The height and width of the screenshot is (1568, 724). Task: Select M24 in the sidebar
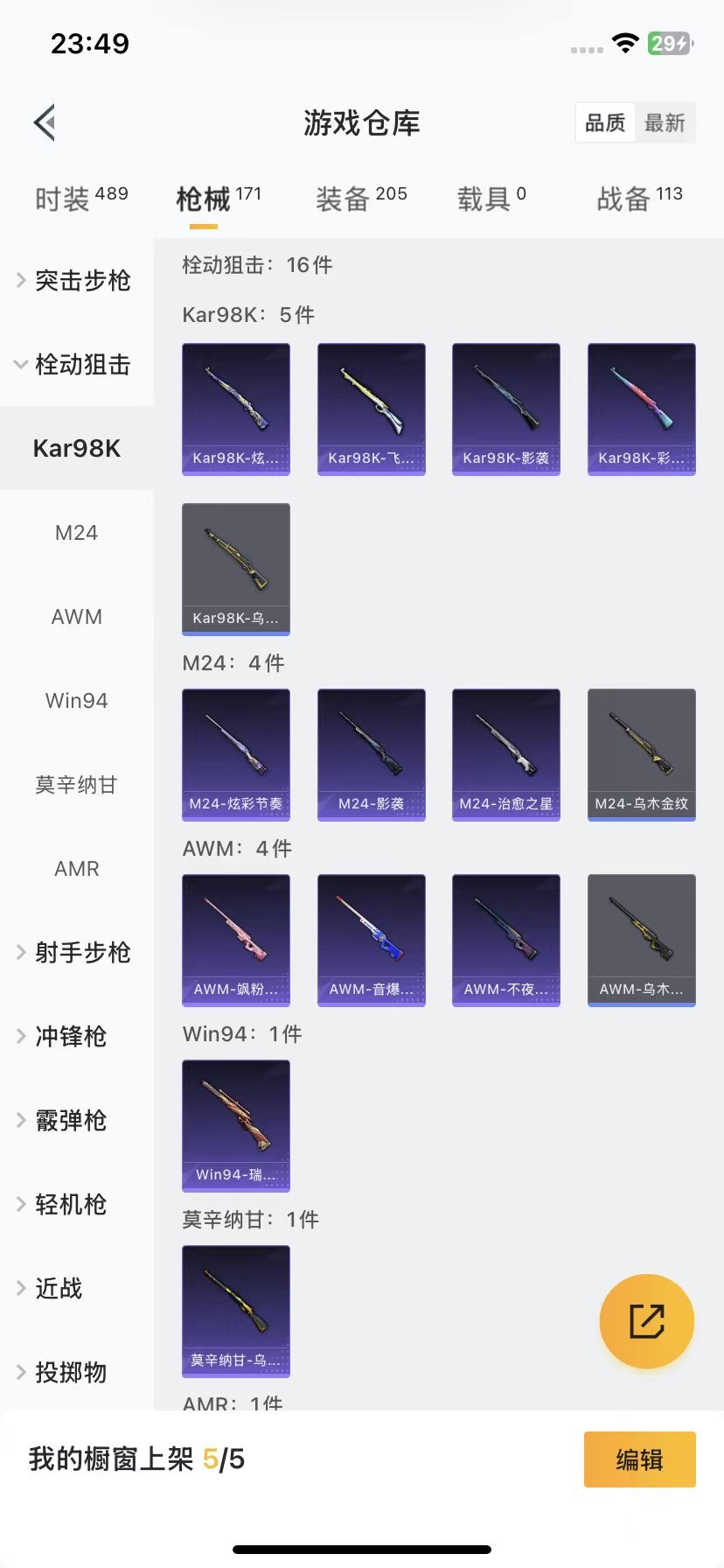[x=77, y=532]
